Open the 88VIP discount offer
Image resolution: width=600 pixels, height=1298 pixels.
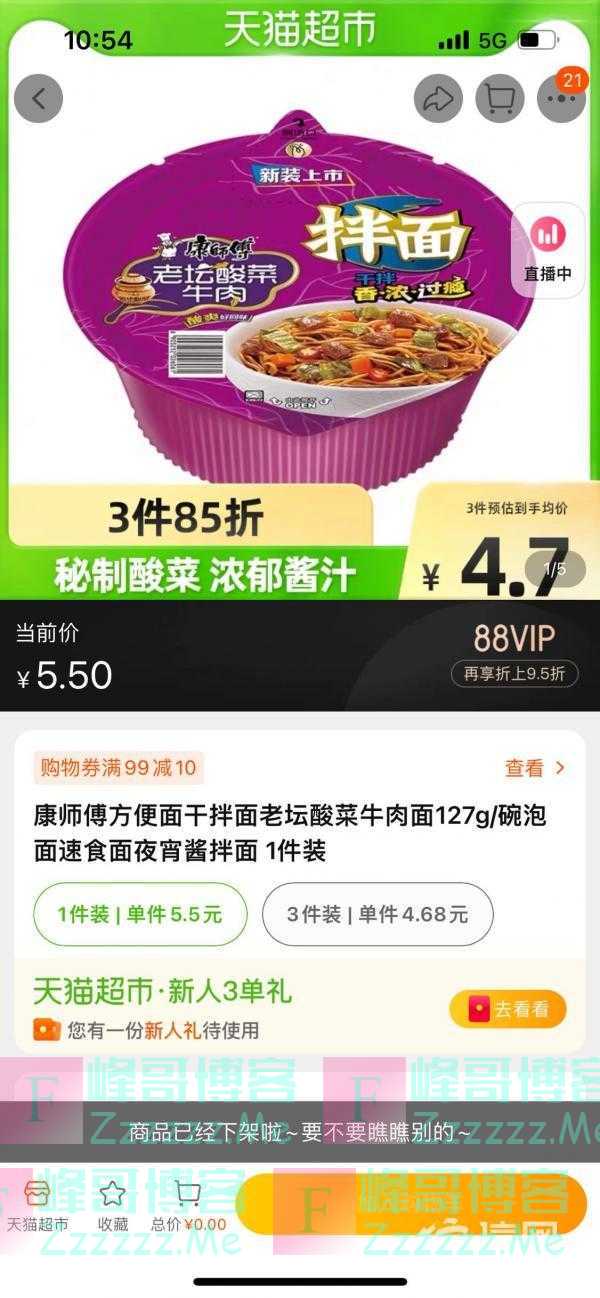point(514,654)
